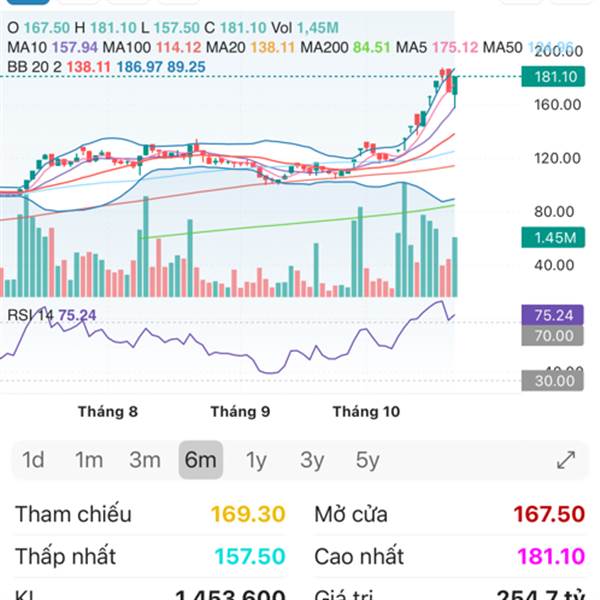Select the 1d time range

point(33,460)
